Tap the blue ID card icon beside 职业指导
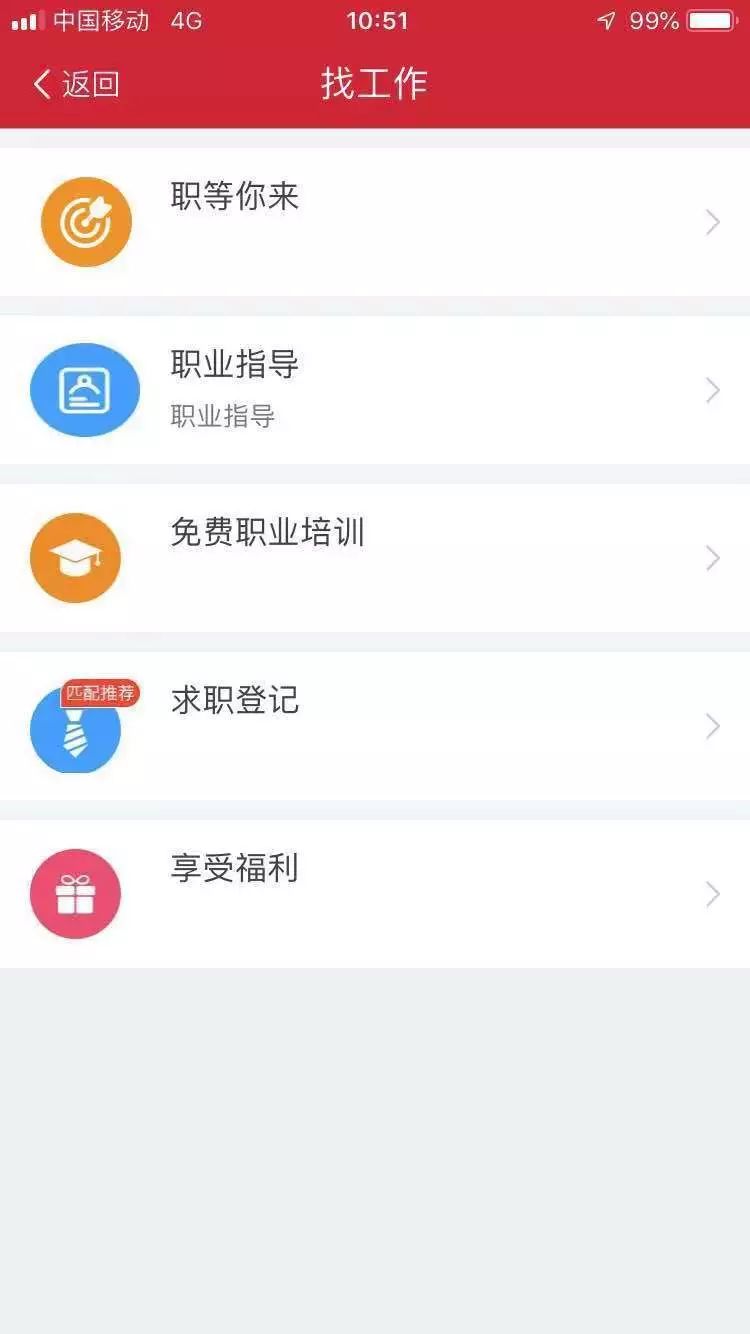750x1334 pixels. click(x=85, y=390)
